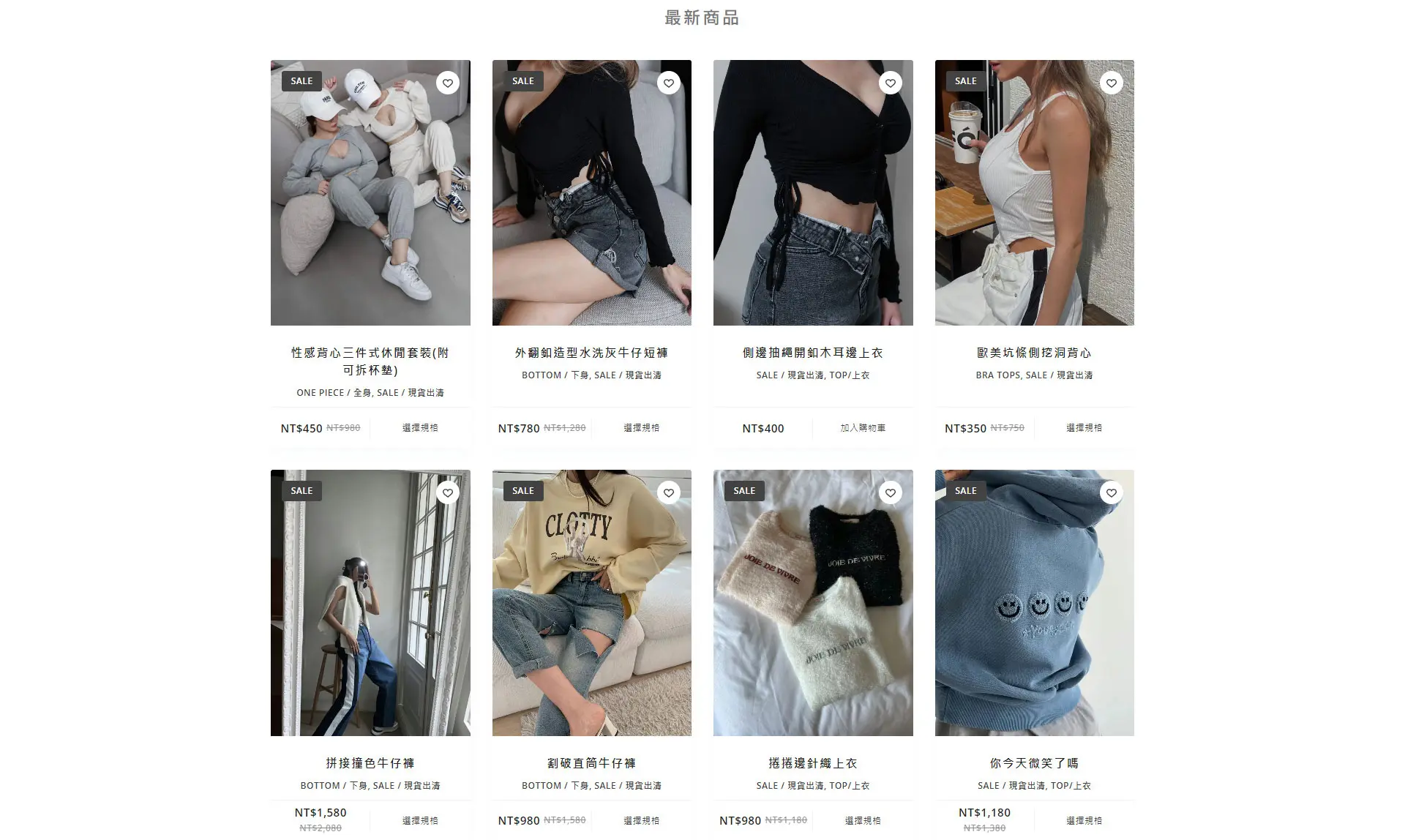Open the 拼接撞色牛仔褲 product title
This screenshot has height=840, width=1405.
point(370,763)
